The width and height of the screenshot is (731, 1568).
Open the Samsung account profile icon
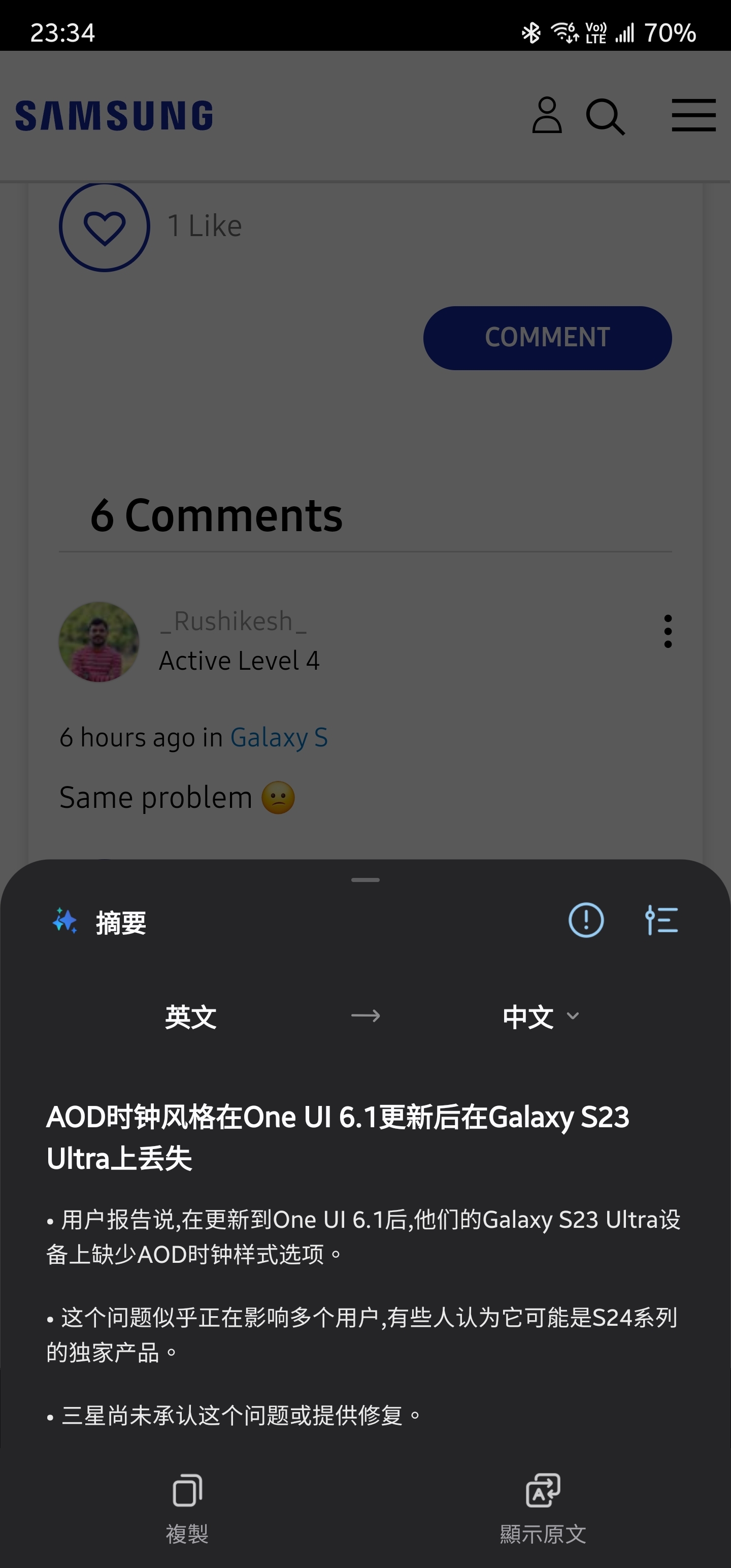(547, 115)
